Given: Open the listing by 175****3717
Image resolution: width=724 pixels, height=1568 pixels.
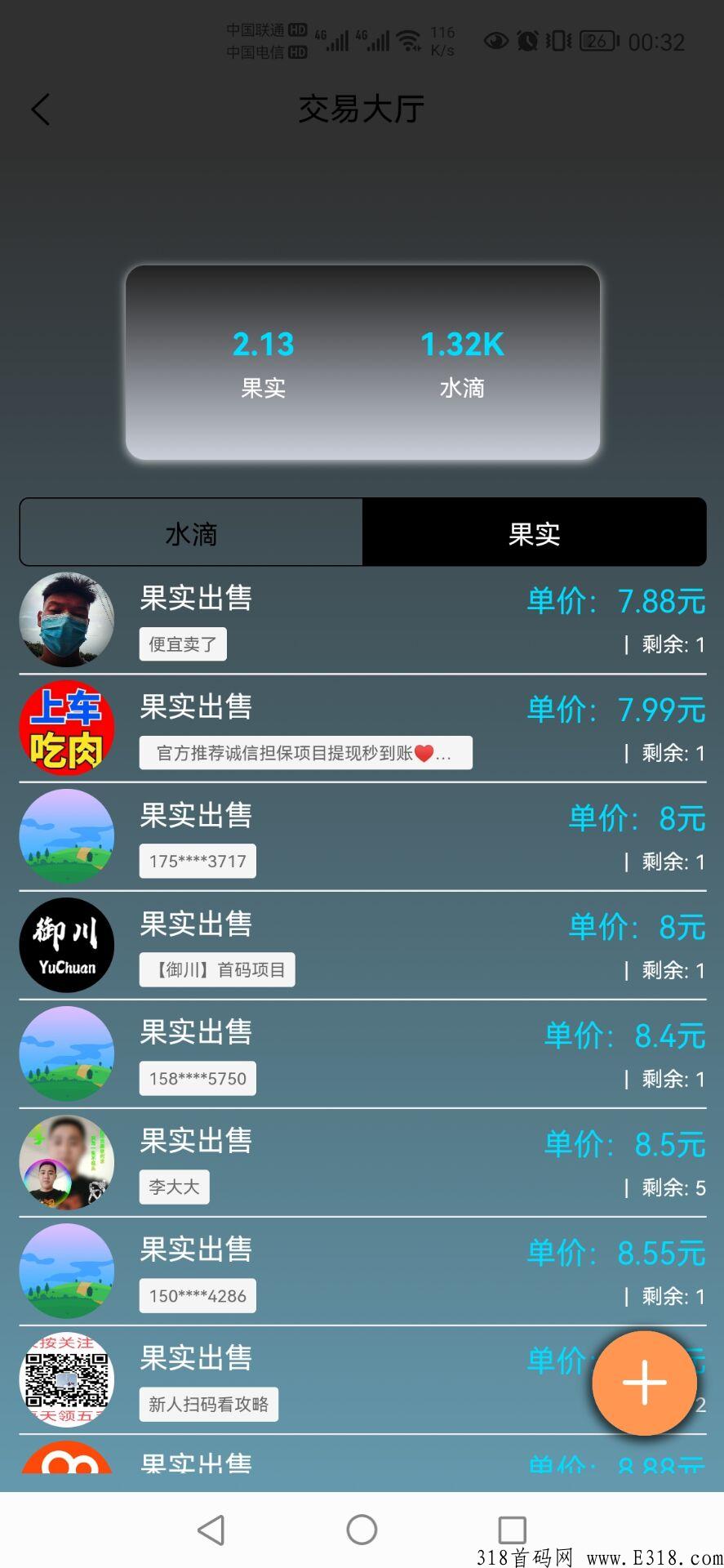Looking at the screenshot, I should point(362,837).
